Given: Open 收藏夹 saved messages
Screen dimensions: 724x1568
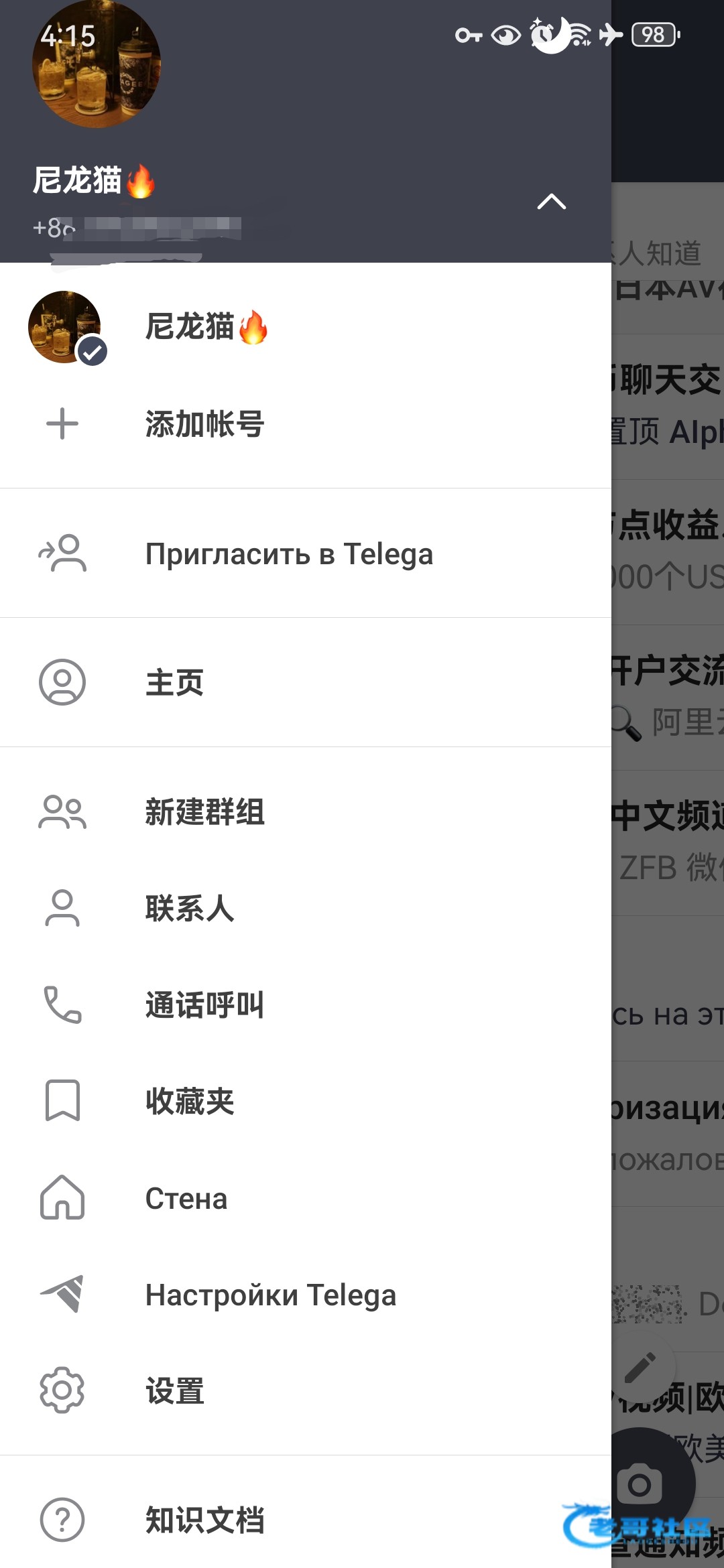Looking at the screenshot, I should 190,1102.
